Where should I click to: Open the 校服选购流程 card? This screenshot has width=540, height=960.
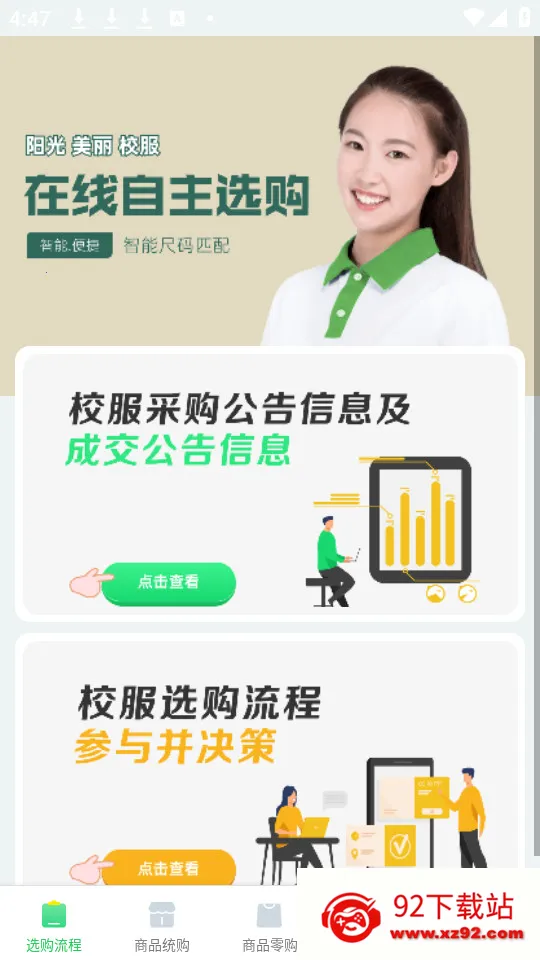point(270,760)
